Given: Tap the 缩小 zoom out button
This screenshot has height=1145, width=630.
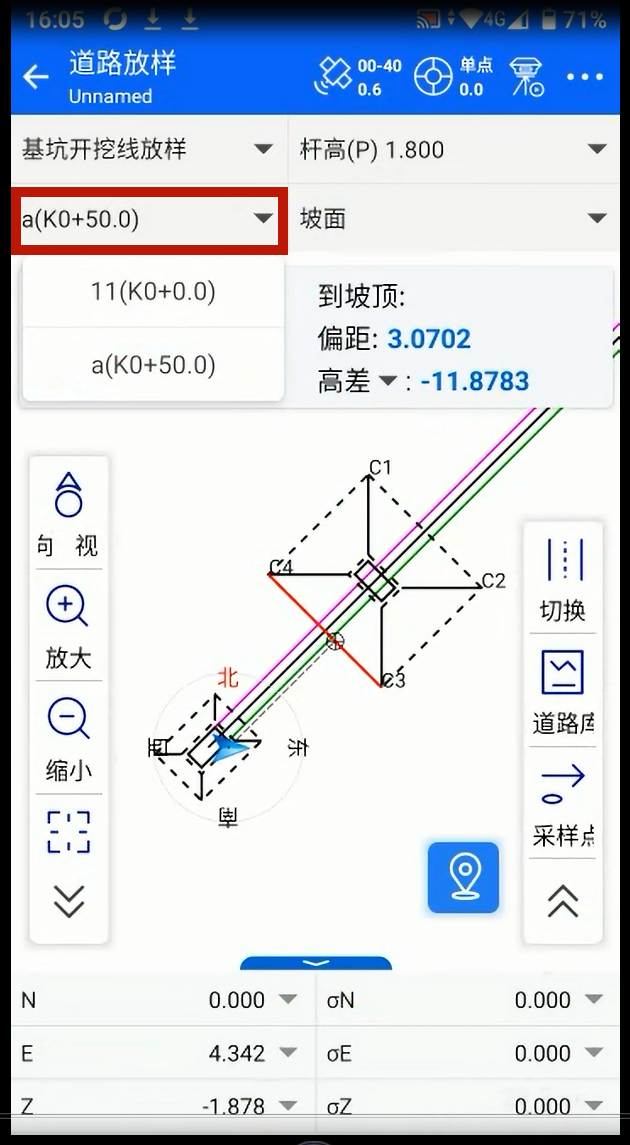Looking at the screenshot, I should click(68, 737).
